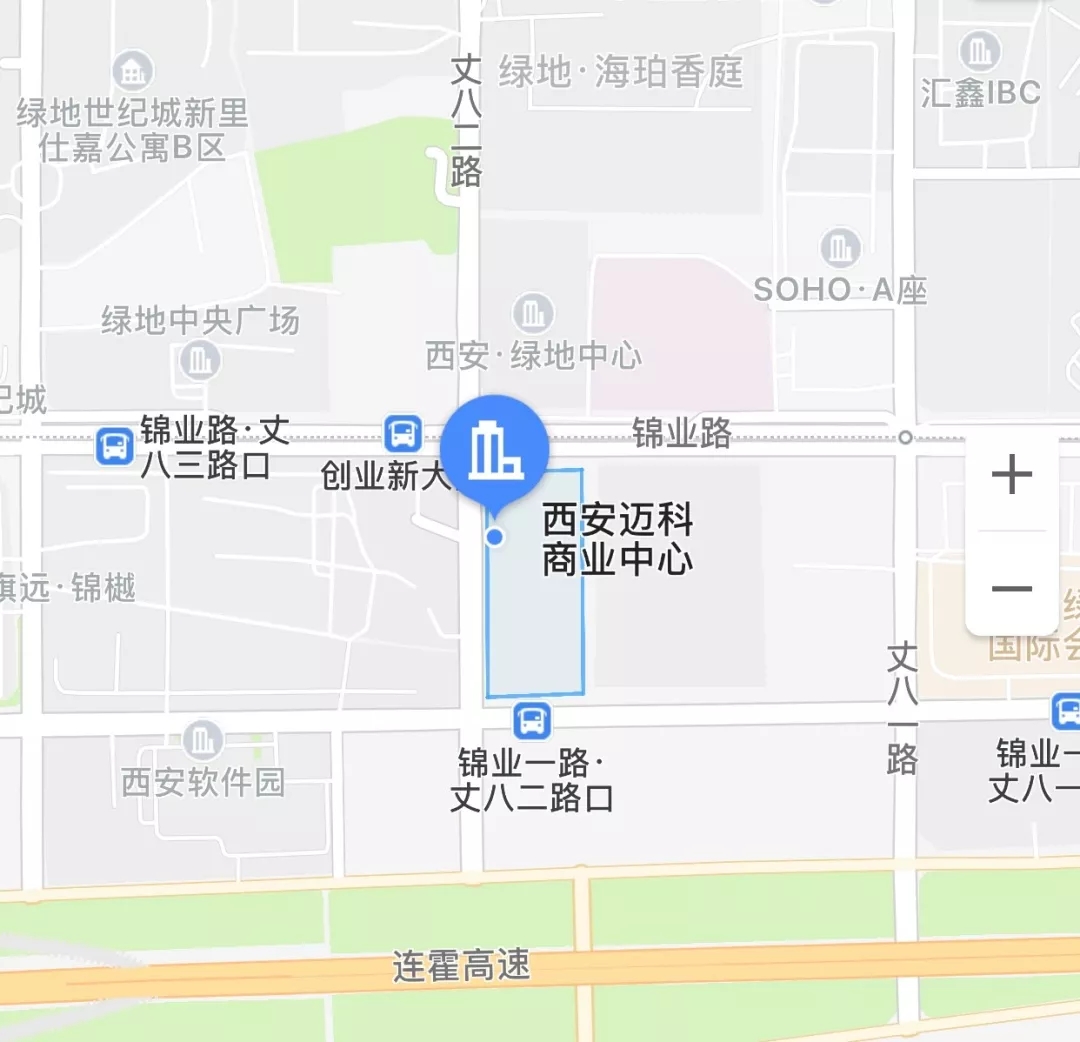Open the 汇鑫IBC building marker
Screen dimensions: 1080x1042
[979, 51]
